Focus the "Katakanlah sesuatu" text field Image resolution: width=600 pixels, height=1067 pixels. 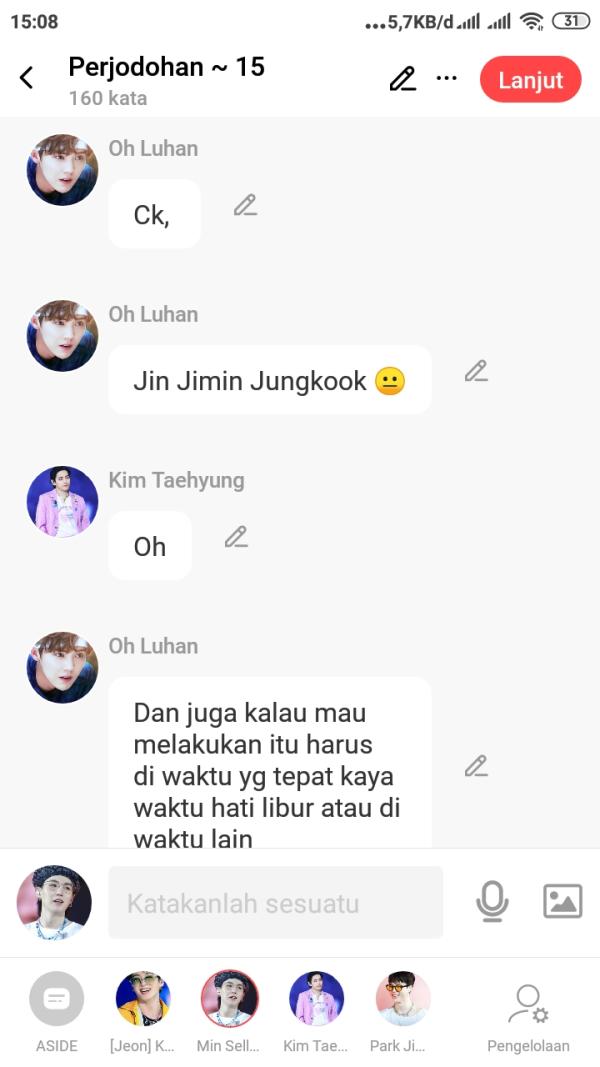[275, 903]
